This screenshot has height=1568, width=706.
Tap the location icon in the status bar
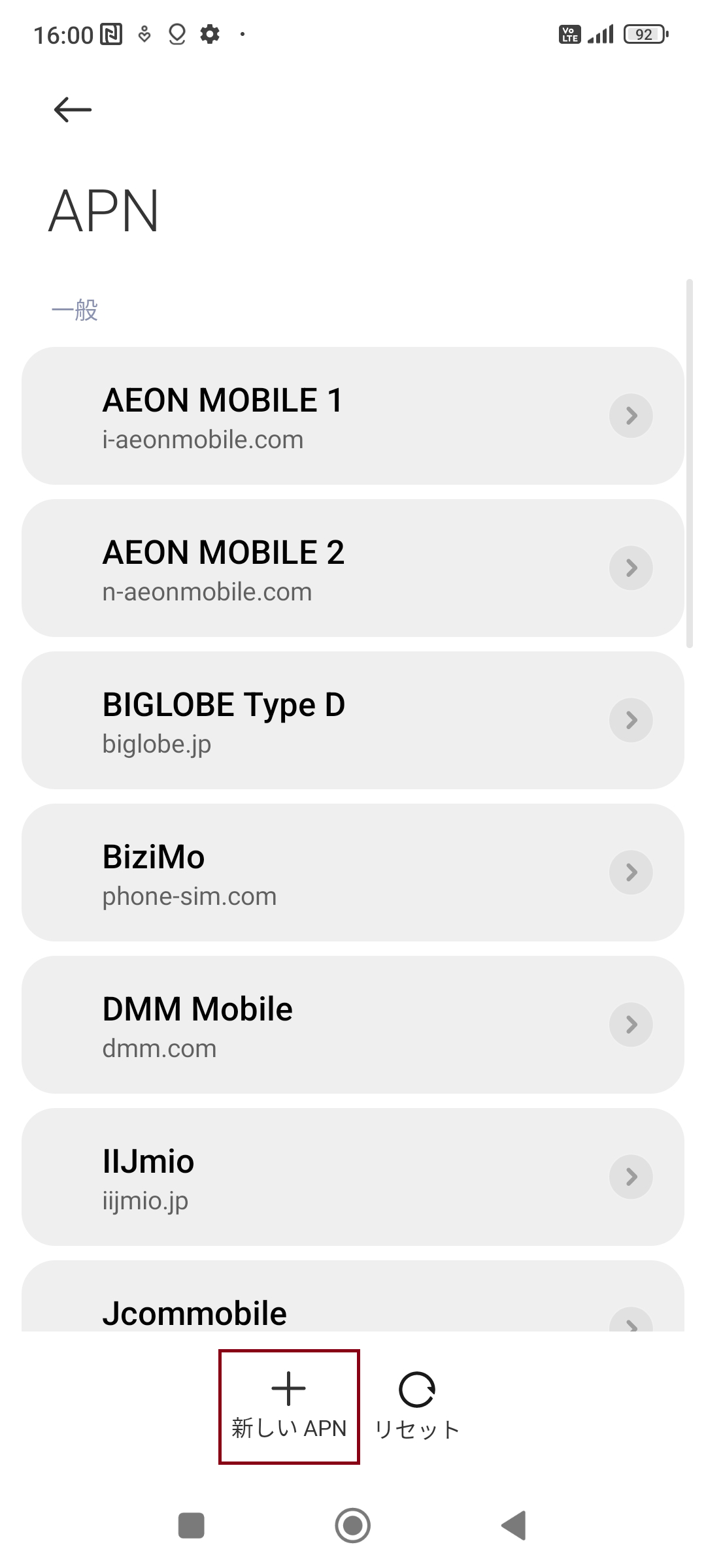pyautogui.click(x=175, y=34)
